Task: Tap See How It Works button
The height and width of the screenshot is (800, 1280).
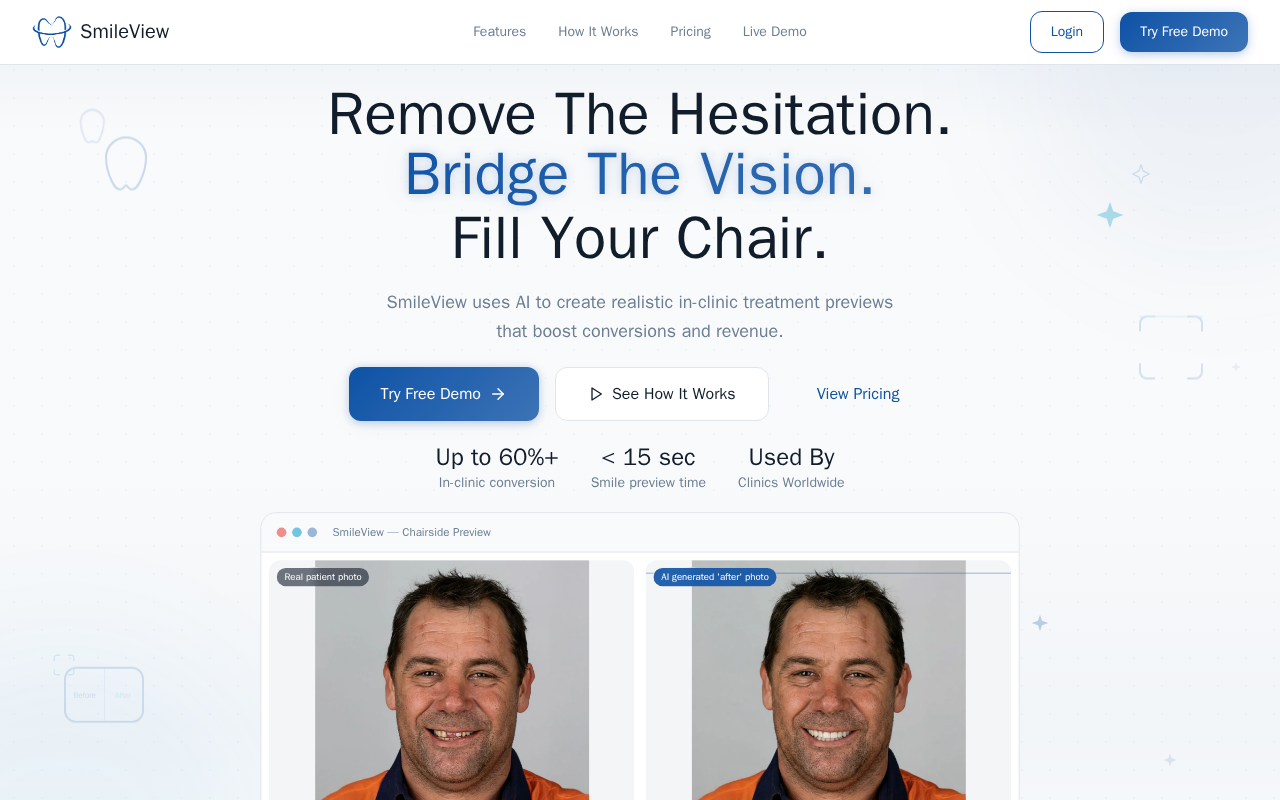Action: [661, 394]
